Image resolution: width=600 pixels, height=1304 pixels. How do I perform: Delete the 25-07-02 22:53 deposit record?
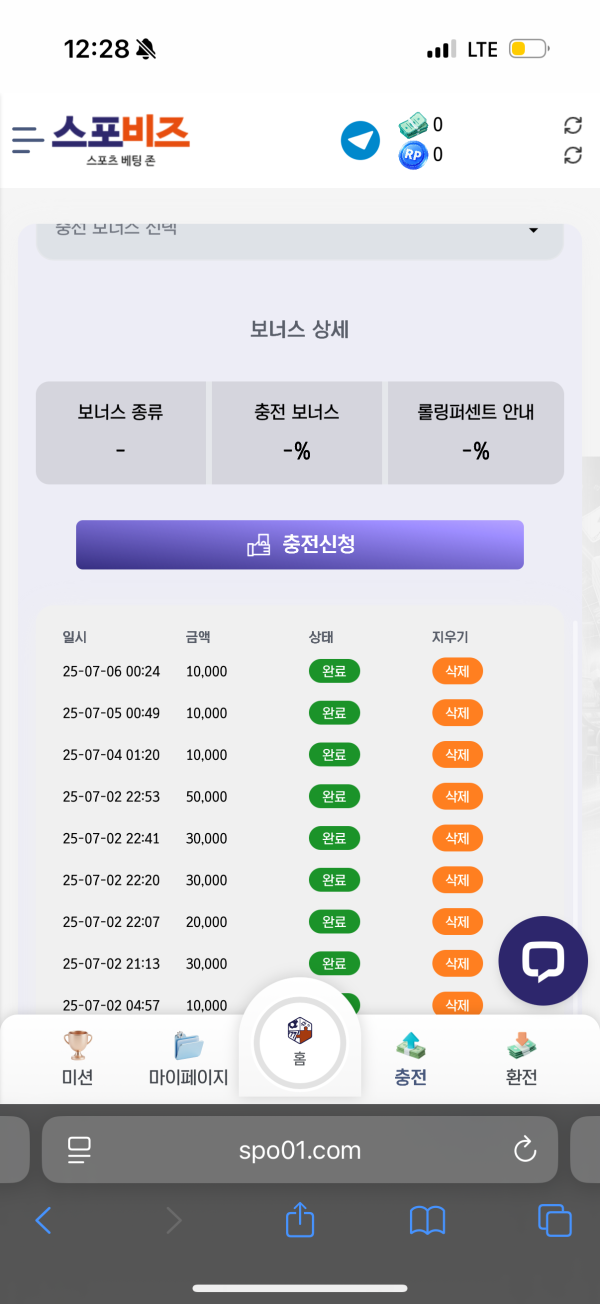[457, 797]
